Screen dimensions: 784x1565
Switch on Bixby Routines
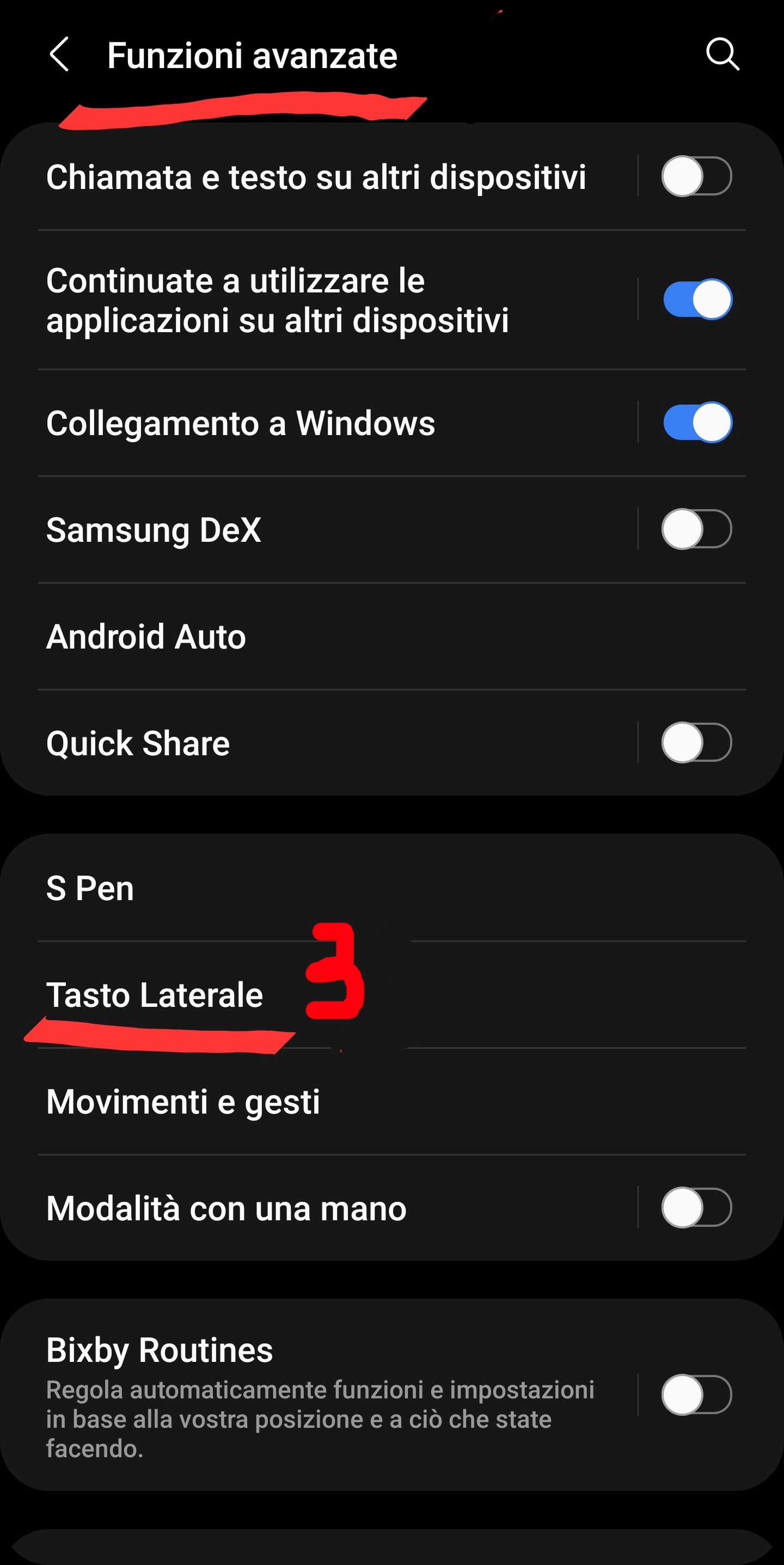pyautogui.click(x=696, y=1395)
